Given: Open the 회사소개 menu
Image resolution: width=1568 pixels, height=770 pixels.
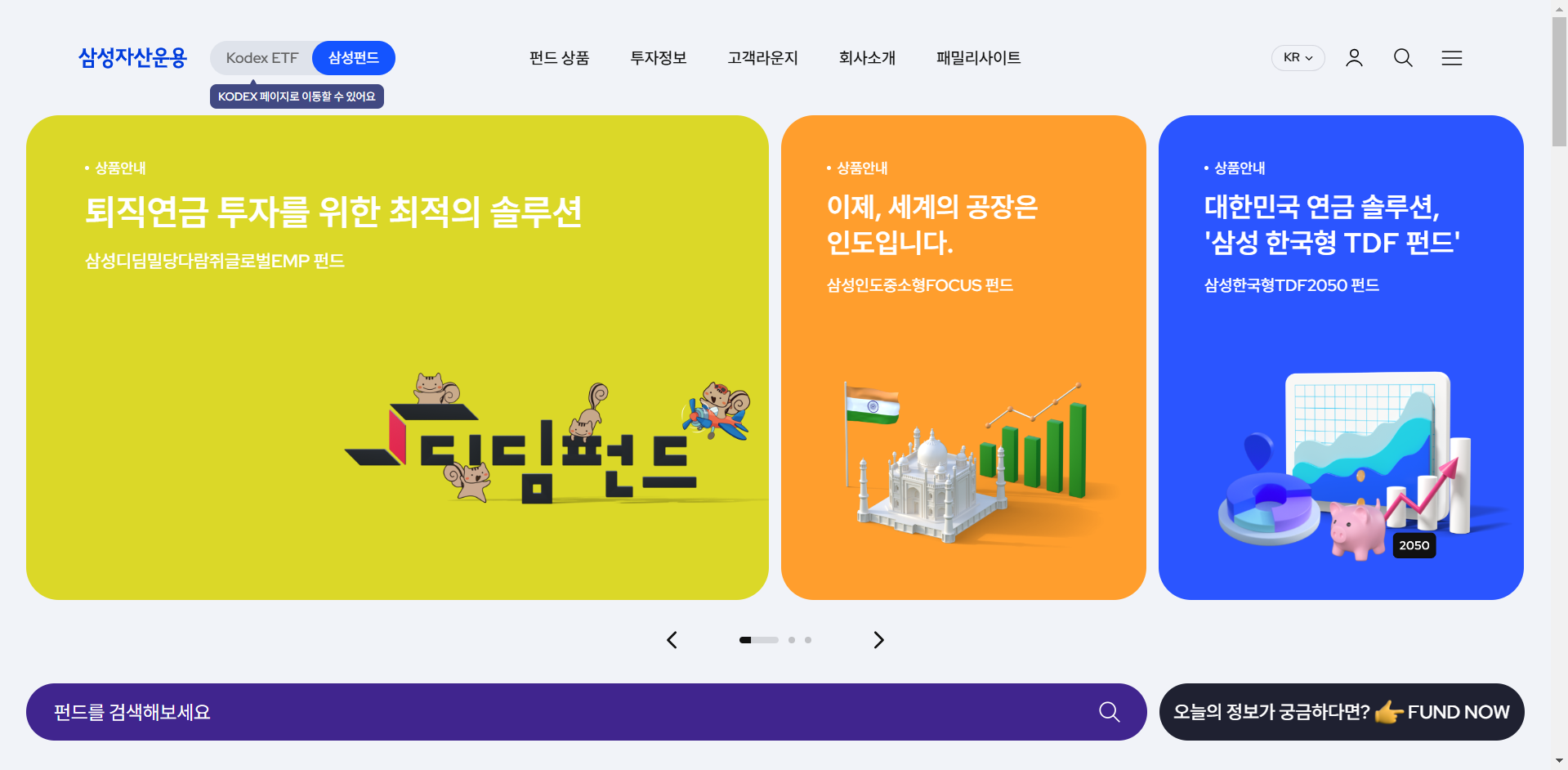Looking at the screenshot, I should tap(867, 58).
